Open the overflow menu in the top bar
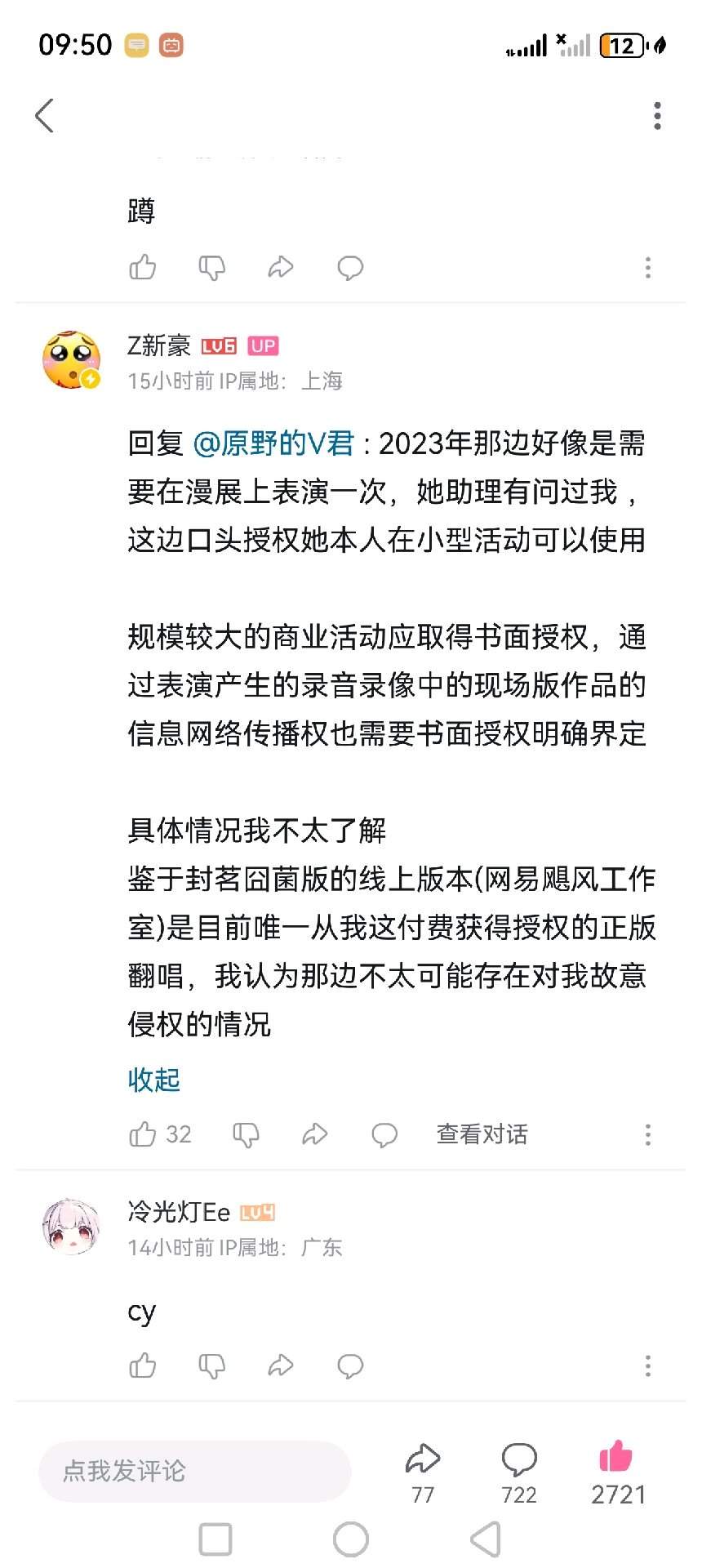The height and width of the screenshot is (1568, 702). 657,116
